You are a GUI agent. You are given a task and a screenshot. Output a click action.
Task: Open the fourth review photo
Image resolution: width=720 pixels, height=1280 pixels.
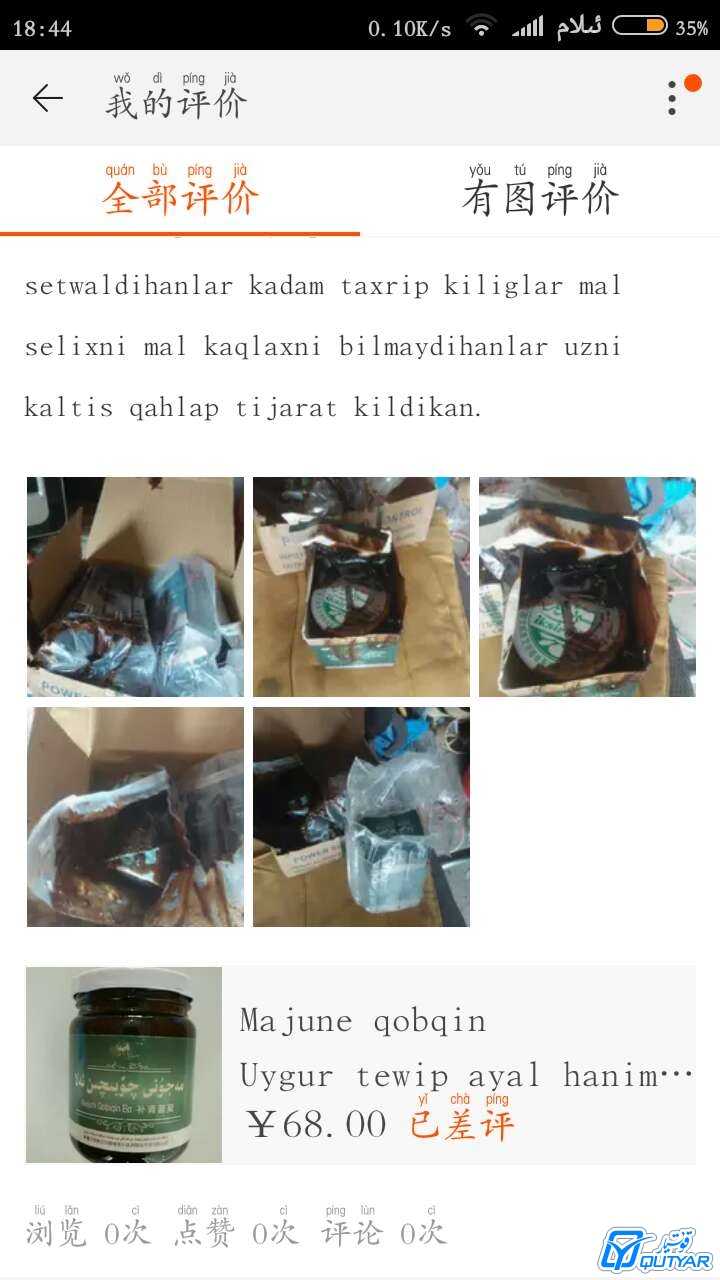[135, 817]
